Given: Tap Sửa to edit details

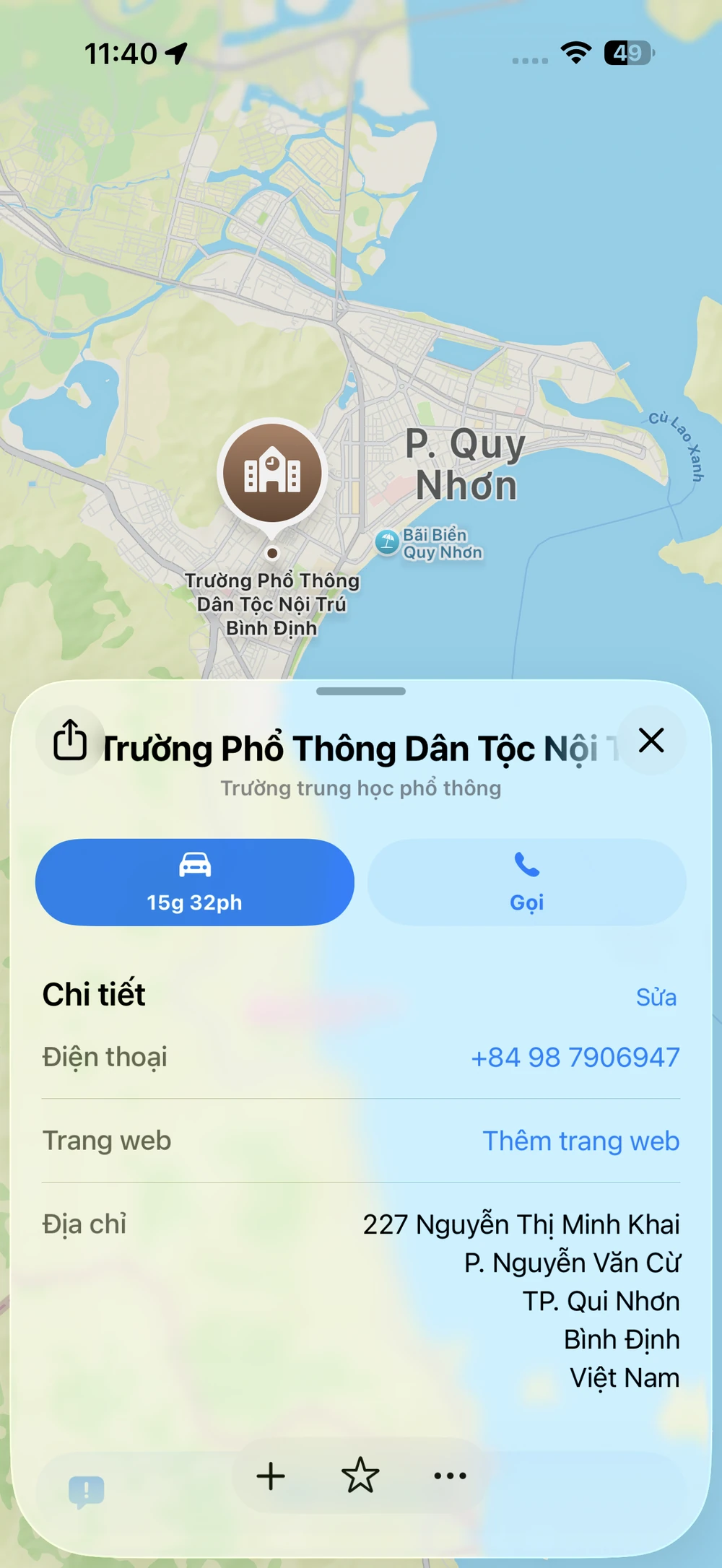Looking at the screenshot, I should [x=656, y=997].
